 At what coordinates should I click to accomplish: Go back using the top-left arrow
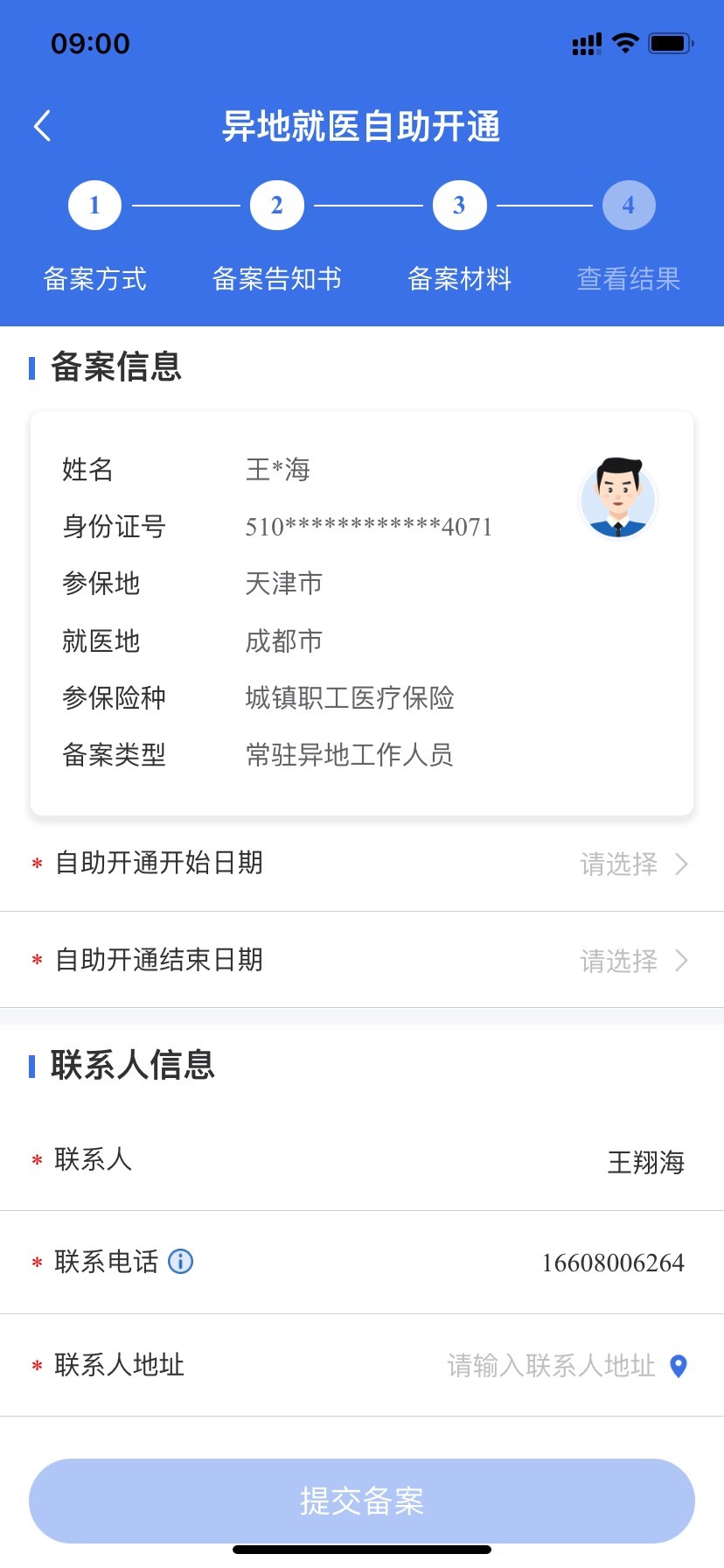(42, 126)
